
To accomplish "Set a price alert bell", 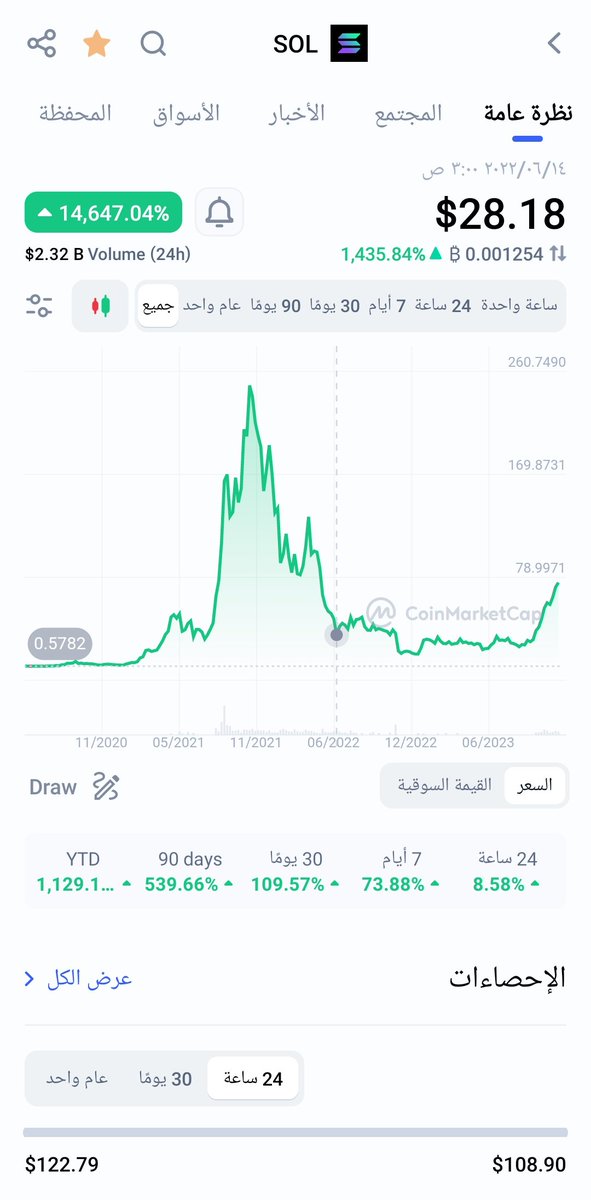I will (x=219, y=213).
